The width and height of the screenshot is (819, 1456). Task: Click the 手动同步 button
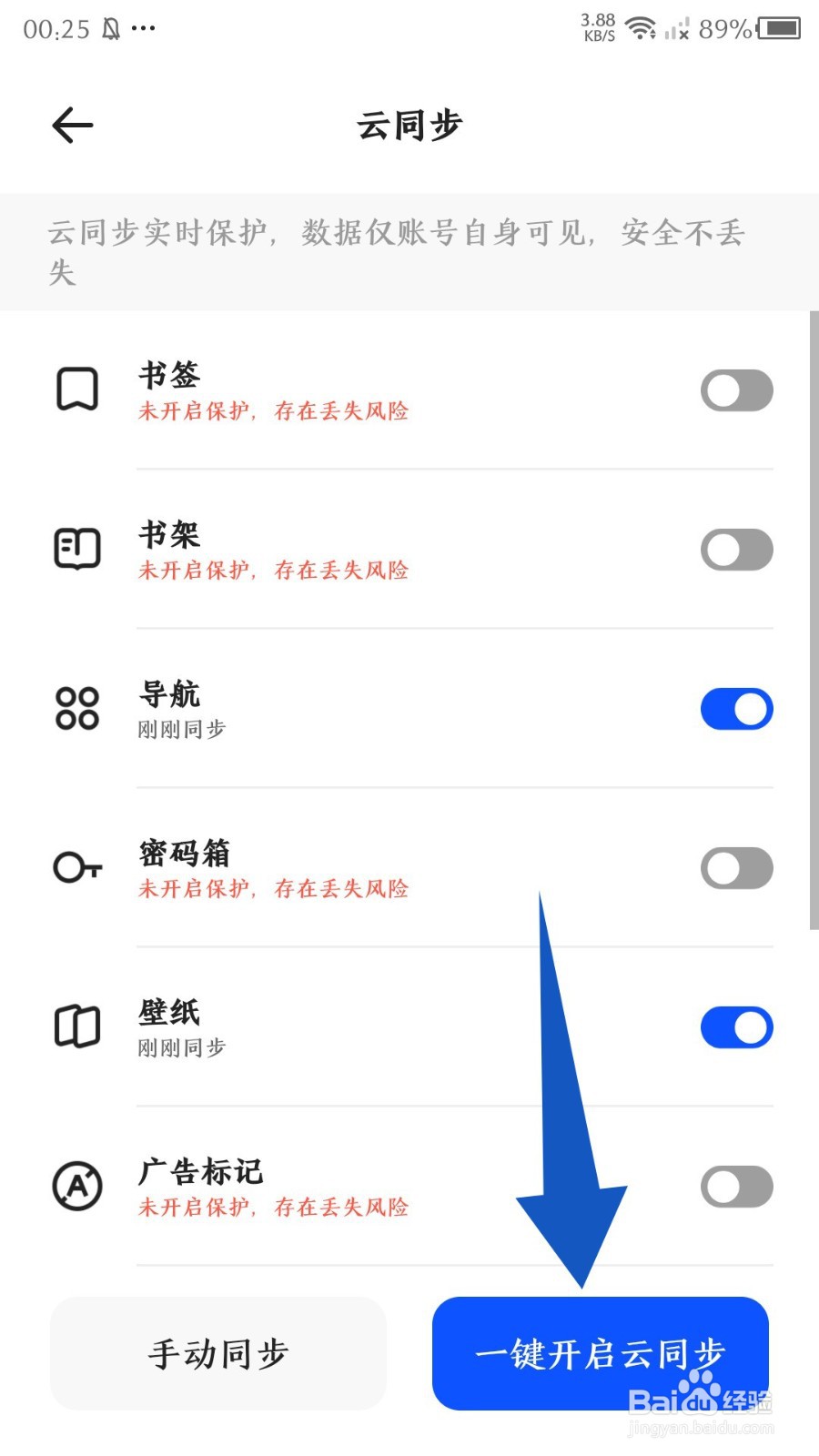point(218,1353)
